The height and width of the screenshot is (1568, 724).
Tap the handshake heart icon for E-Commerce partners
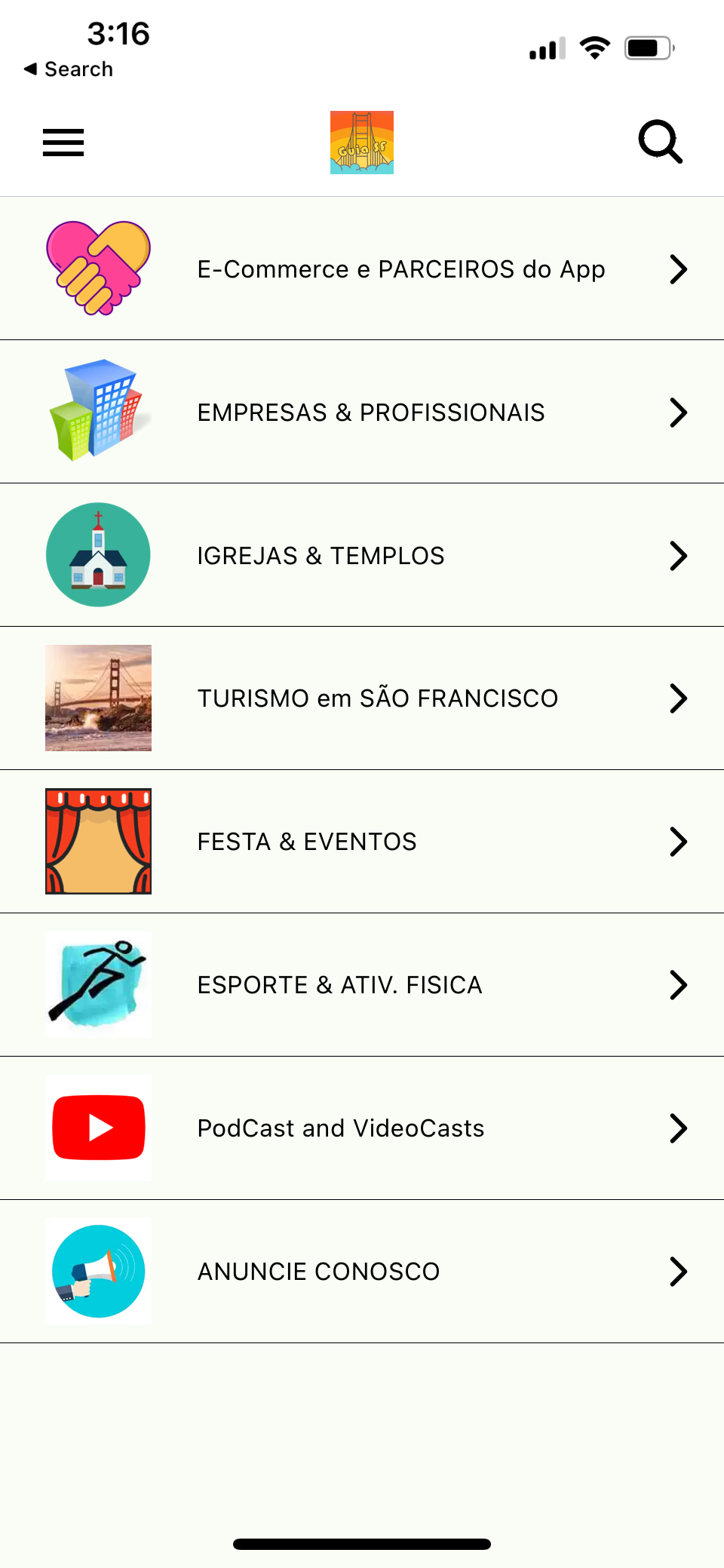98,268
